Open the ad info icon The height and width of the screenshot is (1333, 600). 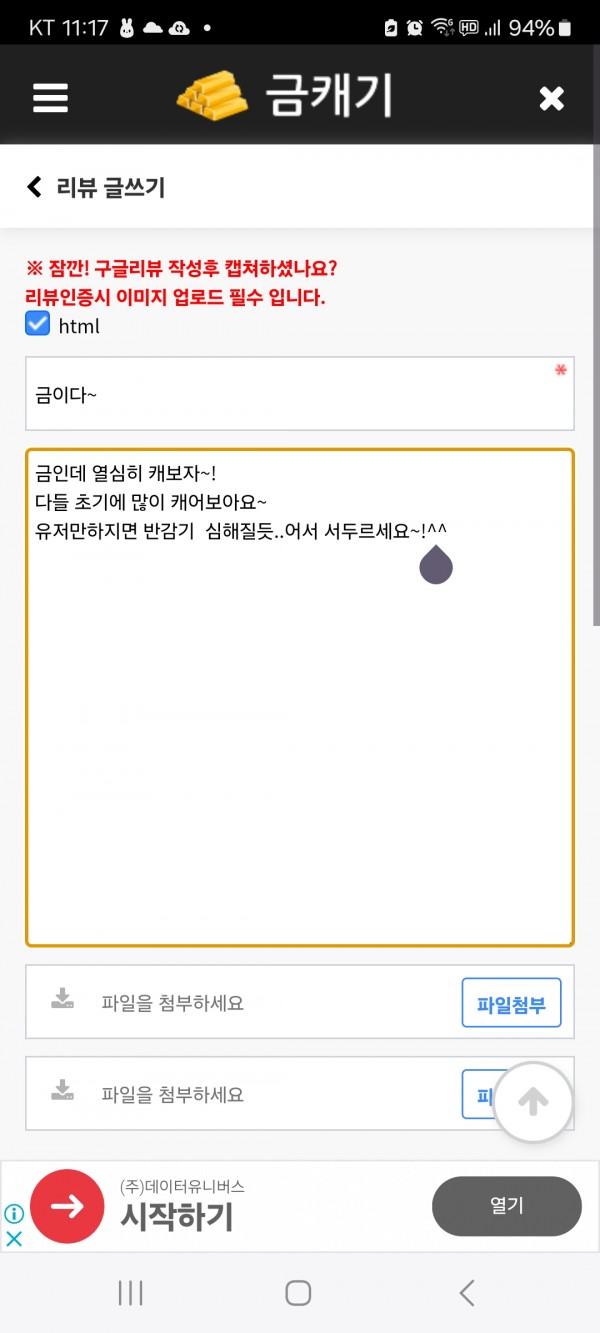coord(14,1214)
